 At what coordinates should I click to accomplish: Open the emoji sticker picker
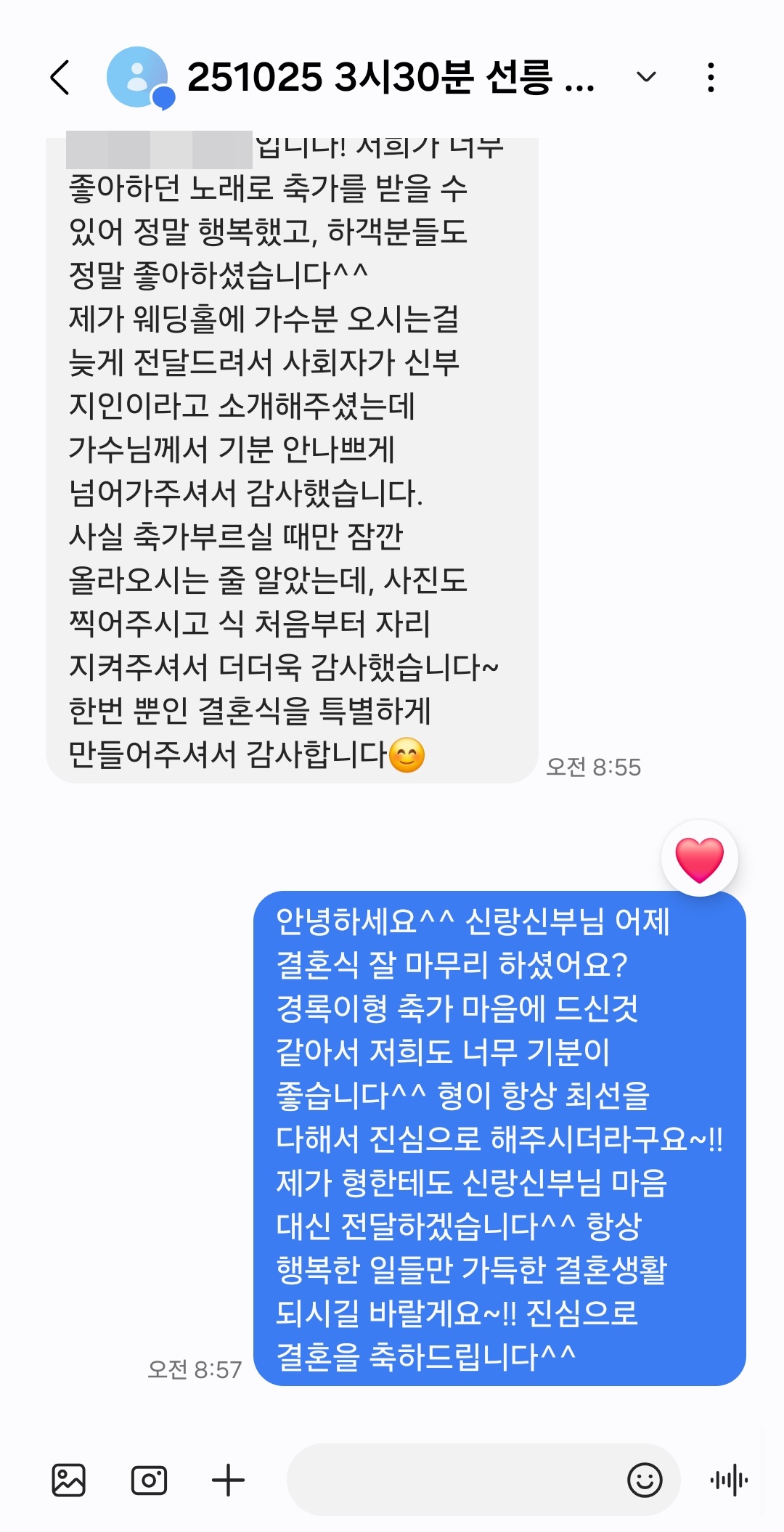click(x=645, y=1480)
